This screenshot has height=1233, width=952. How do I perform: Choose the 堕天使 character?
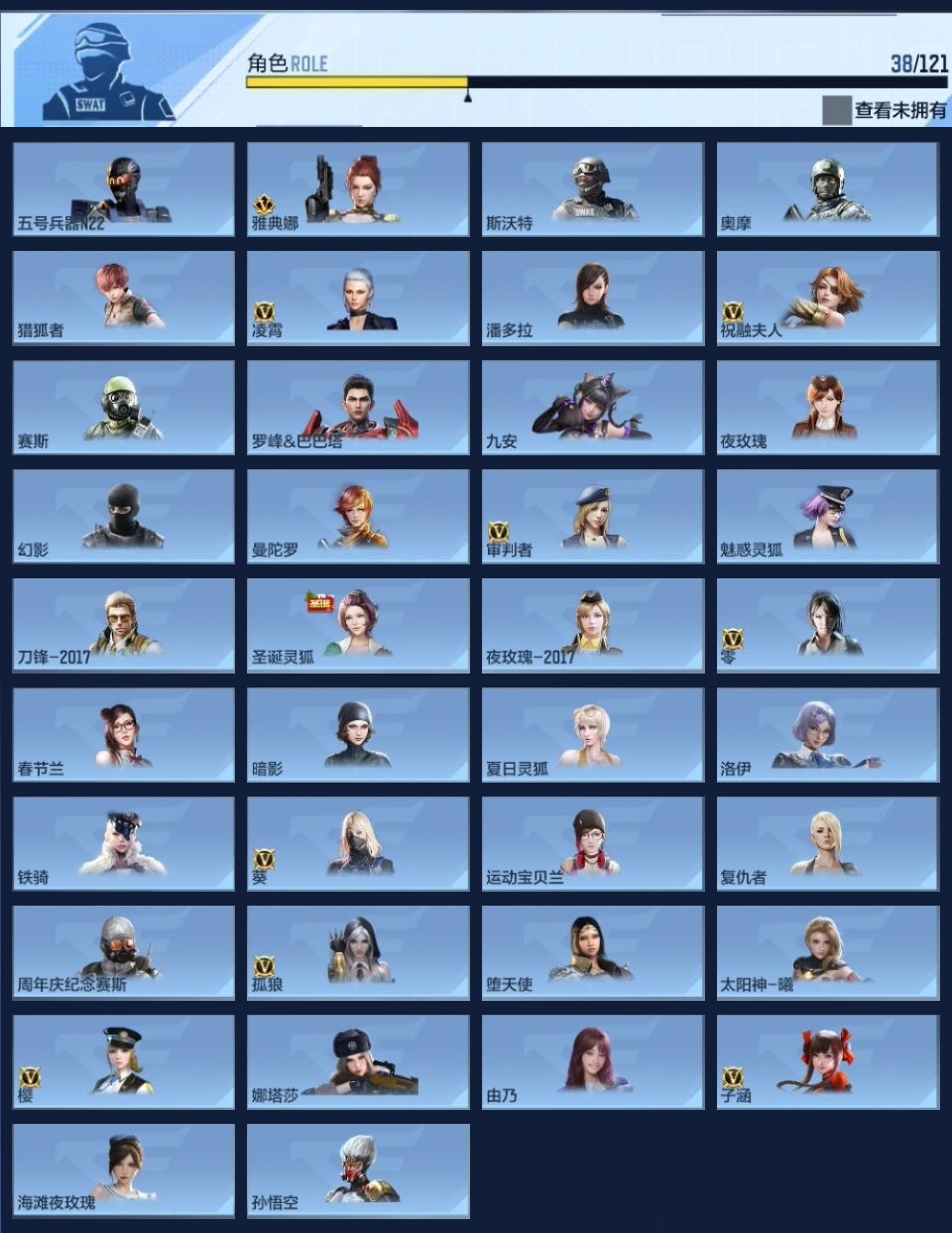(x=592, y=952)
